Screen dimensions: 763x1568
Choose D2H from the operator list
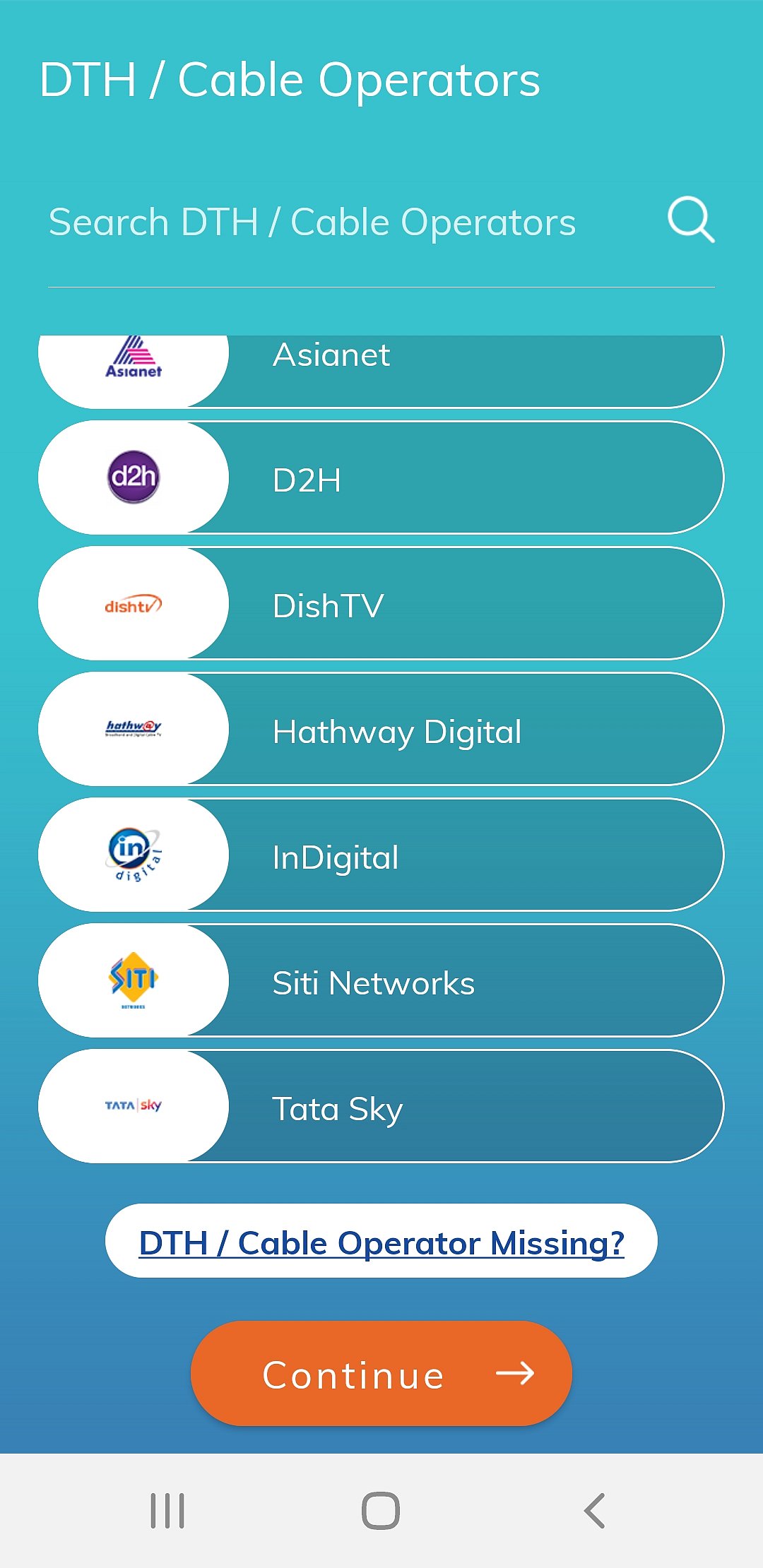381,478
